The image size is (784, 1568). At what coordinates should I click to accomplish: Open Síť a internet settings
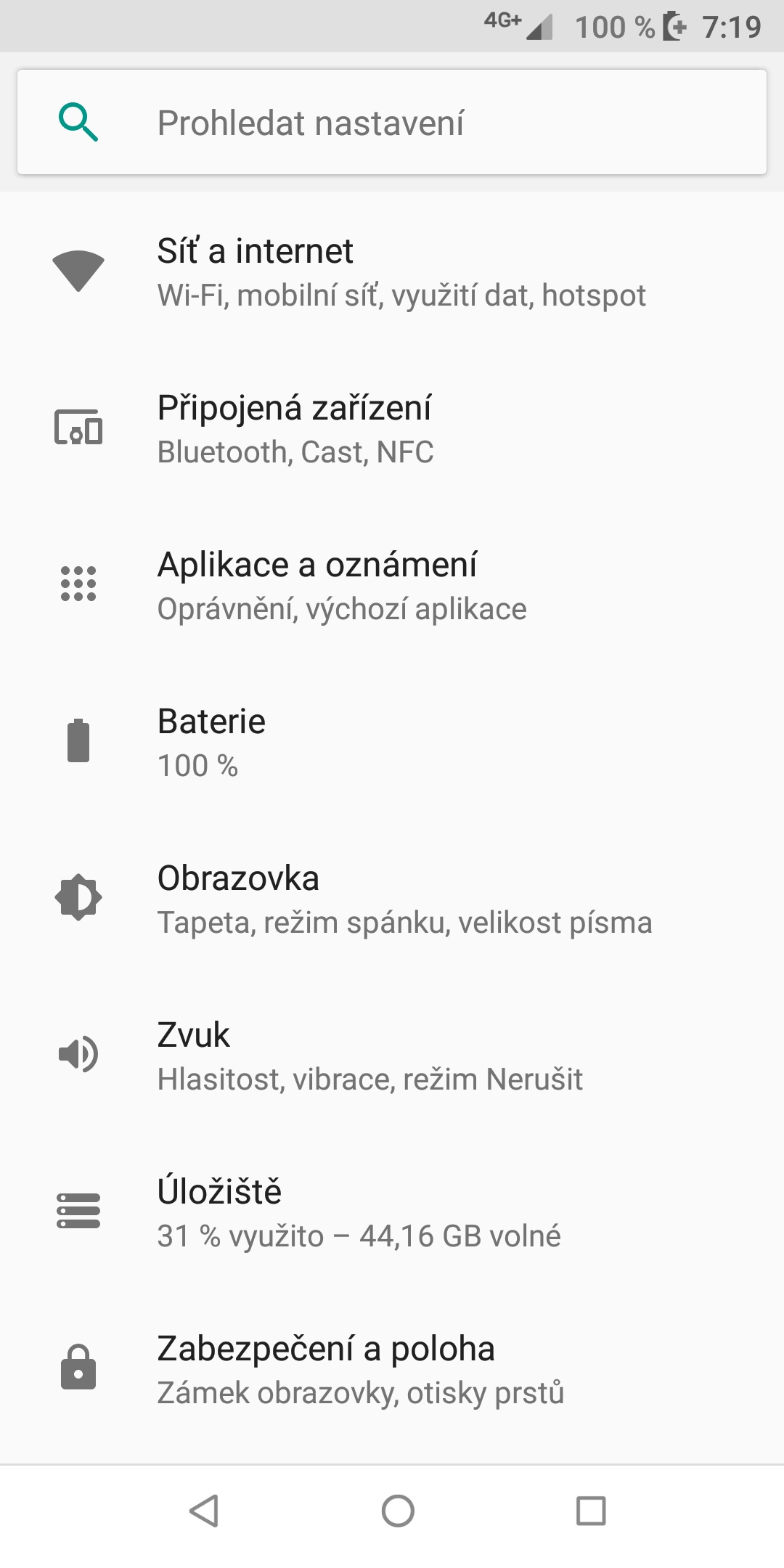[392, 271]
